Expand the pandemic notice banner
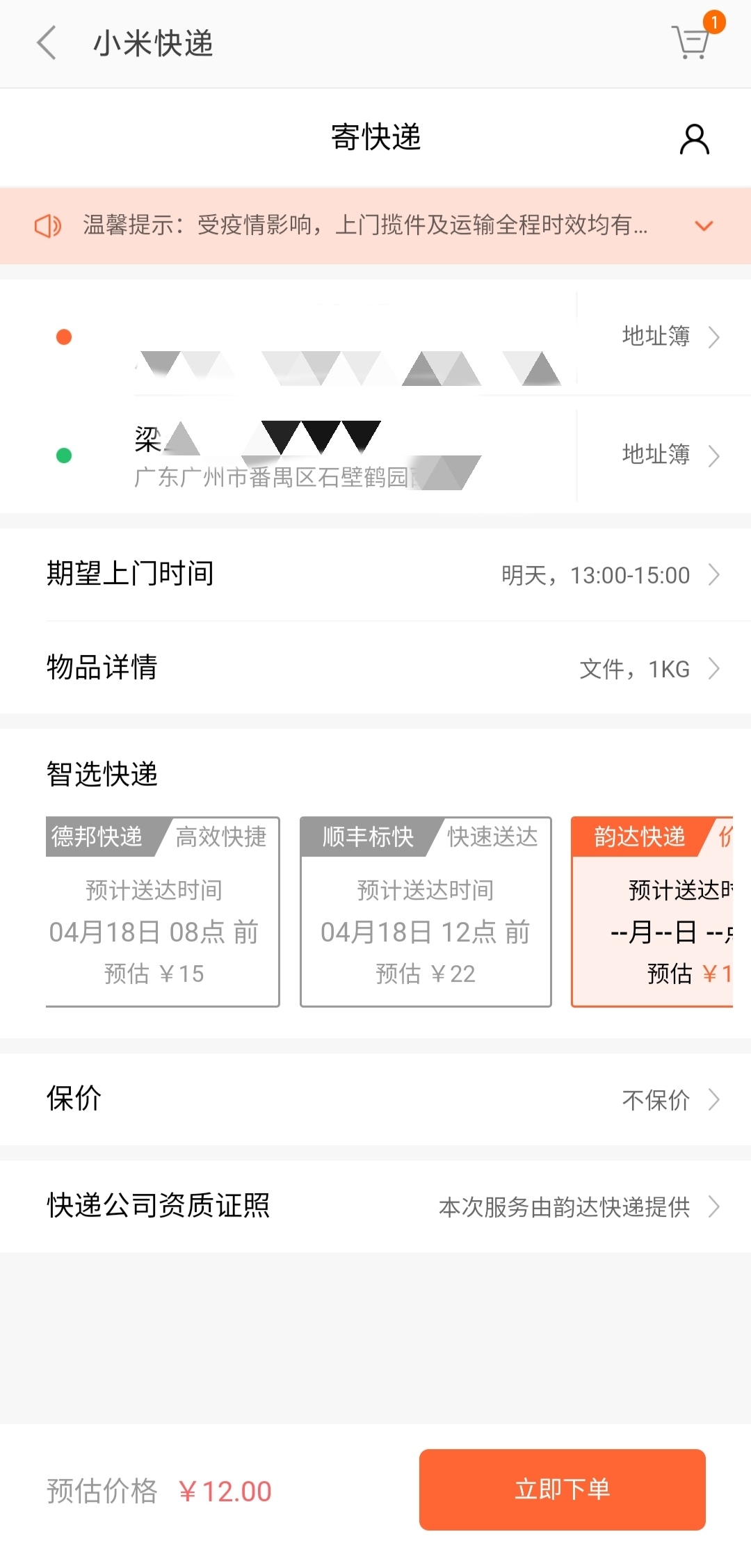The height and width of the screenshot is (1568, 751). click(704, 226)
